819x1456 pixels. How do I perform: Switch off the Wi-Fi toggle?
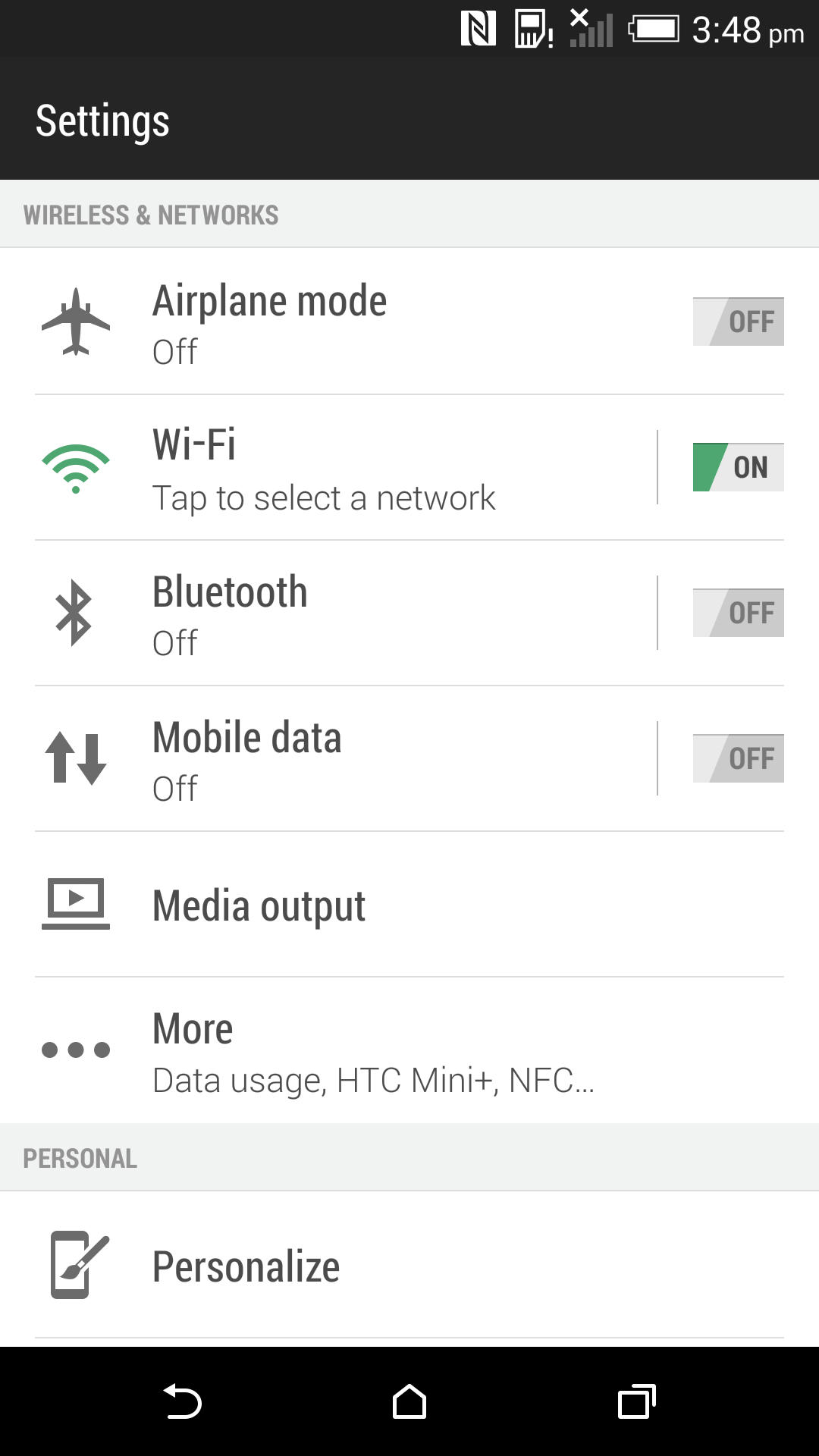(x=738, y=467)
